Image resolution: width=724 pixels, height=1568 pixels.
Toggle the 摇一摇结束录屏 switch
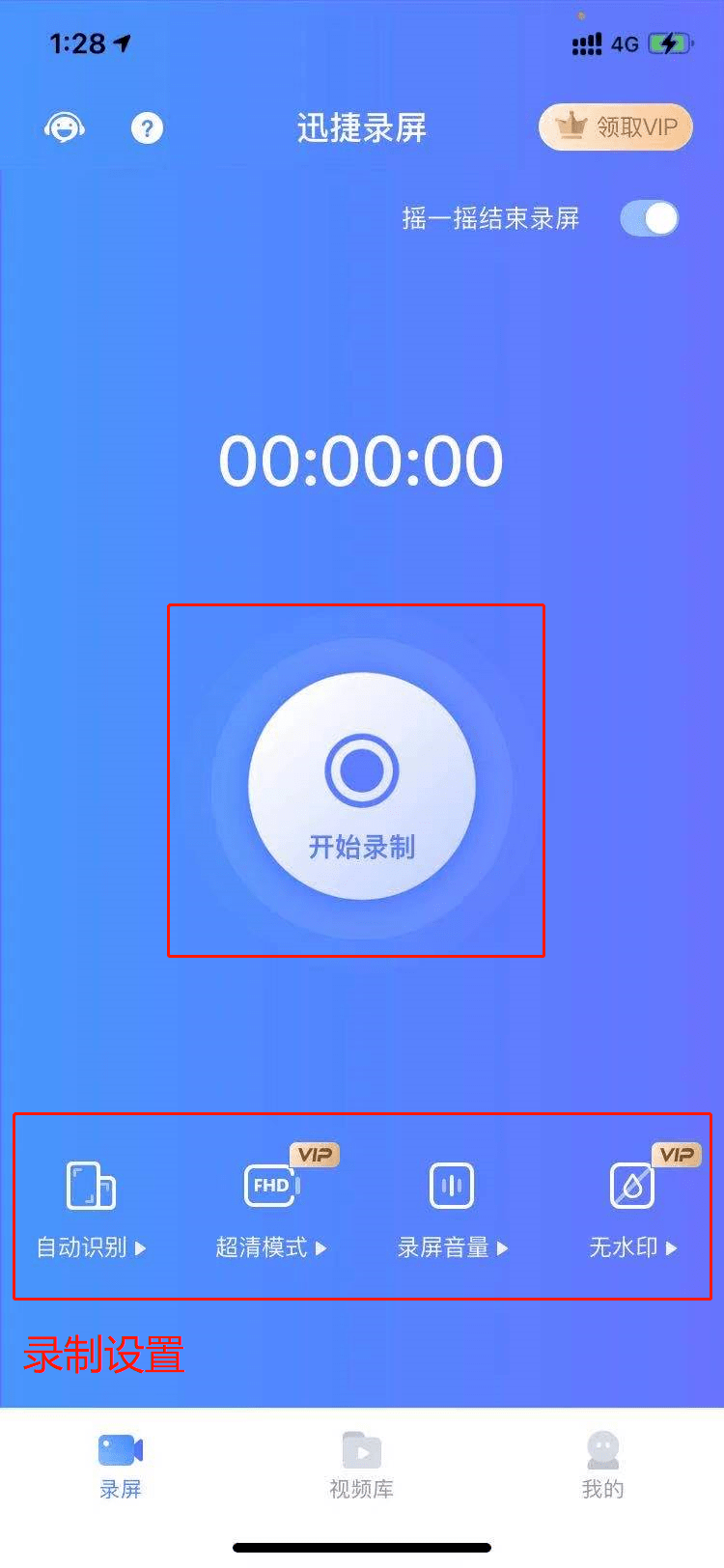(649, 218)
